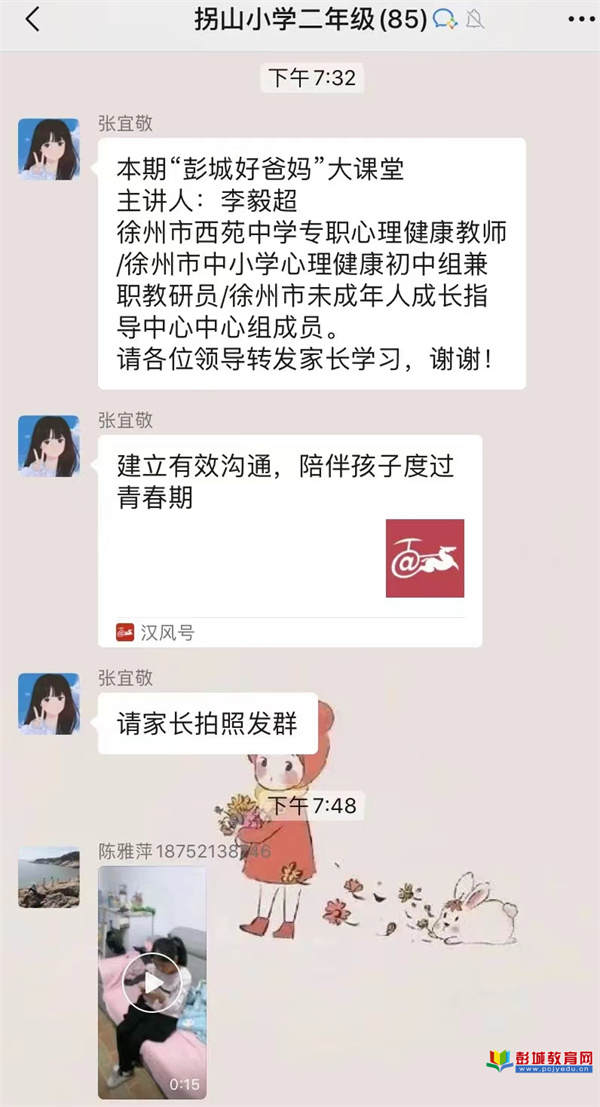Tap 张宜敬's avatar beside 请家长拍照发群
The image size is (600, 1107).
pos(48,703)
